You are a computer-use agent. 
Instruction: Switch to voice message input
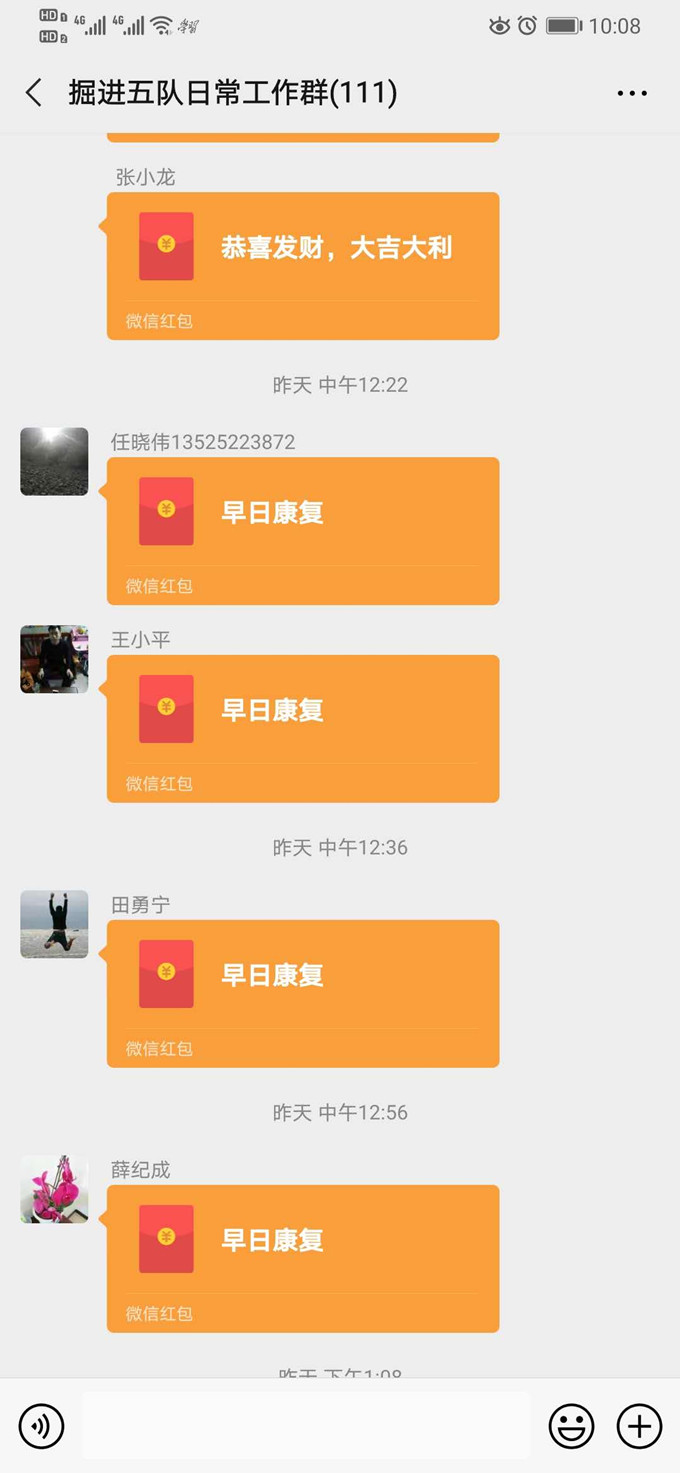pos(41,1425)
